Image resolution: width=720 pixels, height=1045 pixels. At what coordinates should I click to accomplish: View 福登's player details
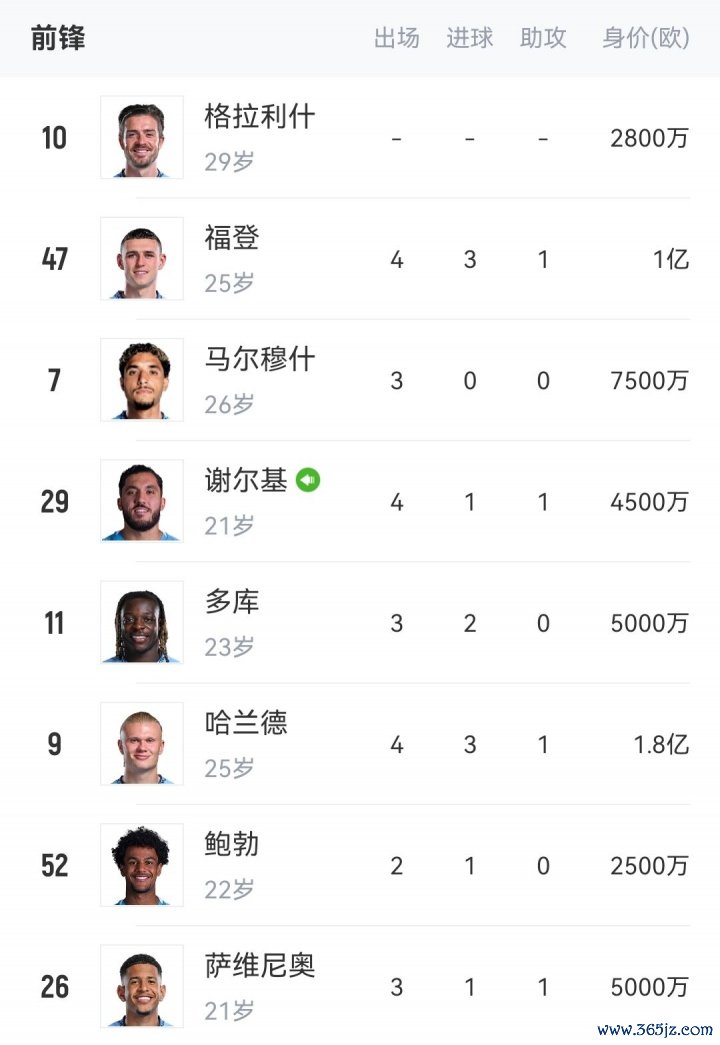(232, 238)
